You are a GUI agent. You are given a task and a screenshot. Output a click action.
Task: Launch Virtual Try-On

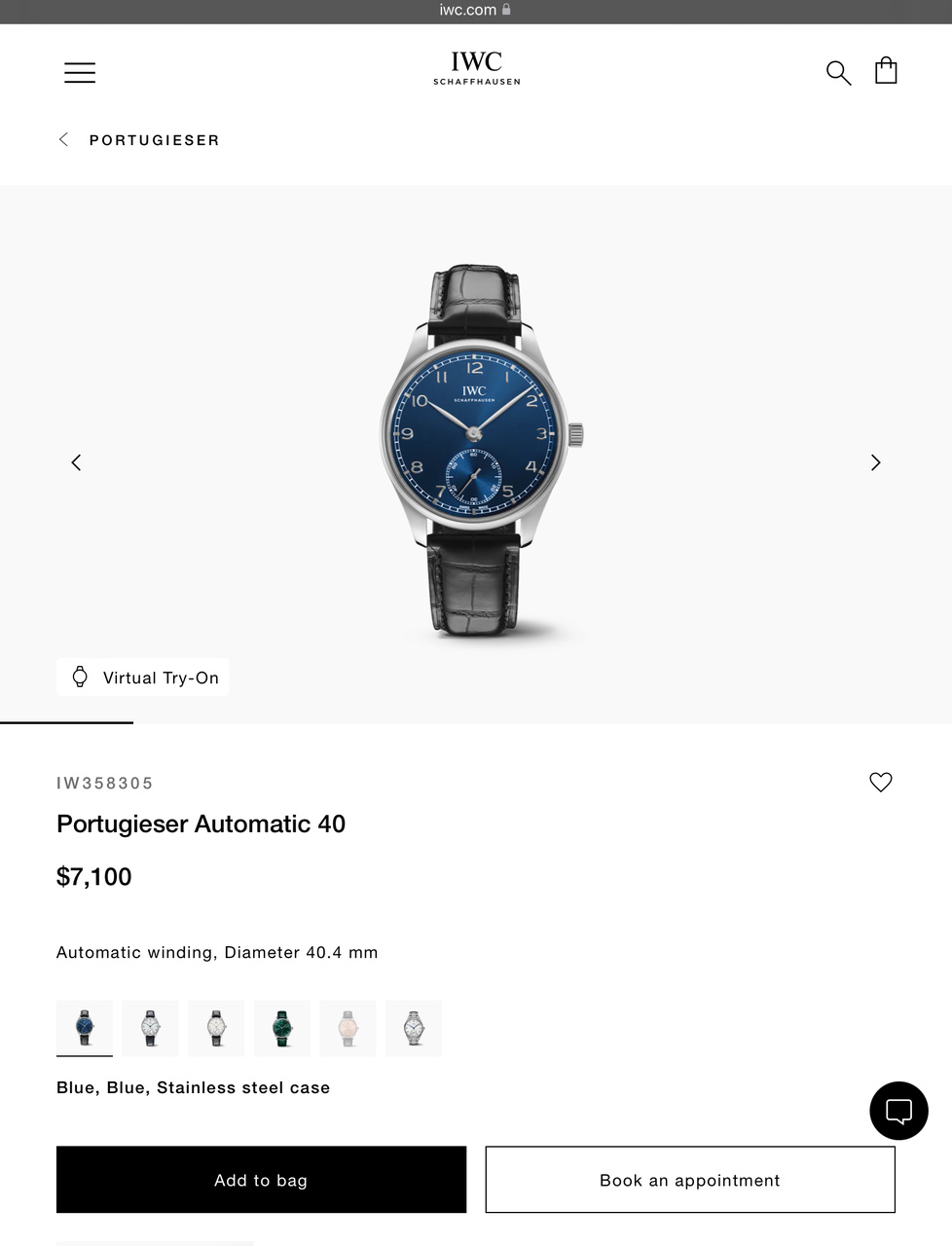(x=144, y=678)
